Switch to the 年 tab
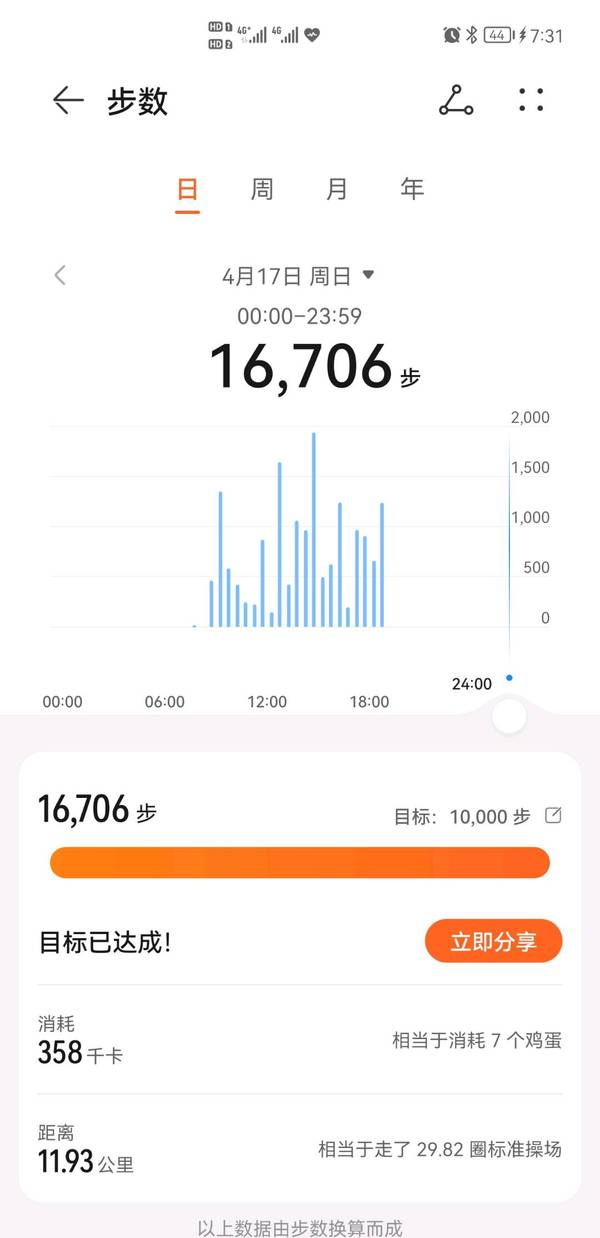 (x=412, y=189)
